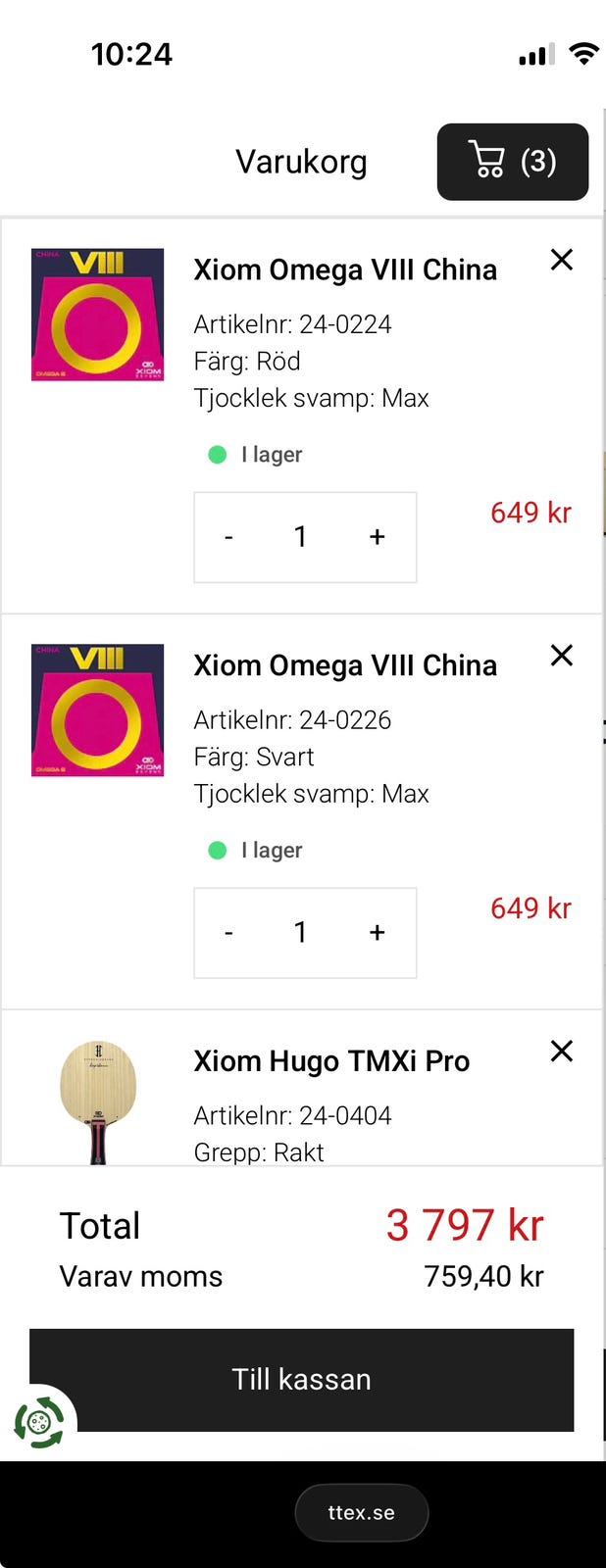606x1568 pixels.
Task: Remove black Xiom Omega VIII China (24-0226)
Action: click(x=562, y=656)
